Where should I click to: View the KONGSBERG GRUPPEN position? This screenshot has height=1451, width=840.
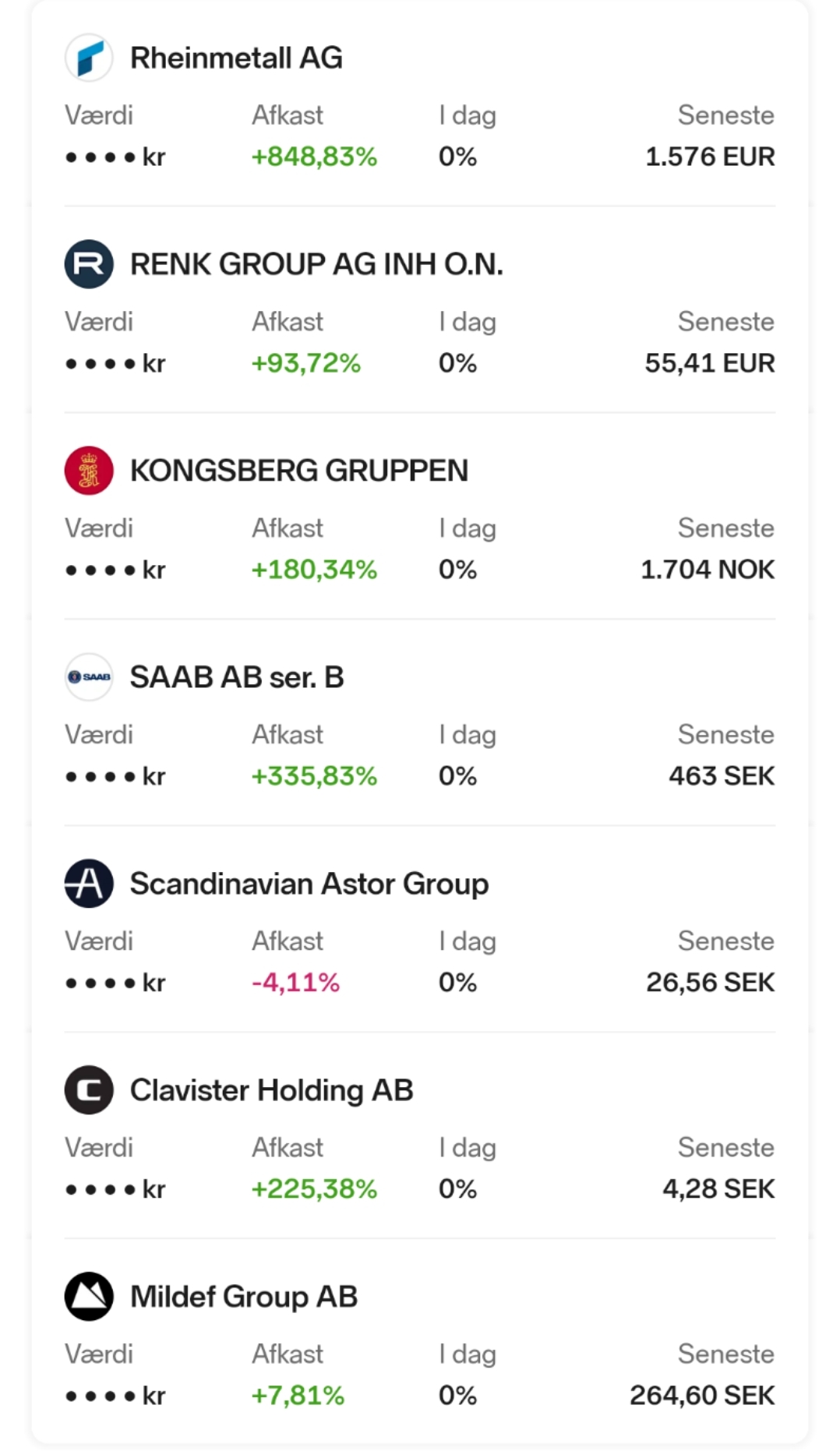(420, 516)
